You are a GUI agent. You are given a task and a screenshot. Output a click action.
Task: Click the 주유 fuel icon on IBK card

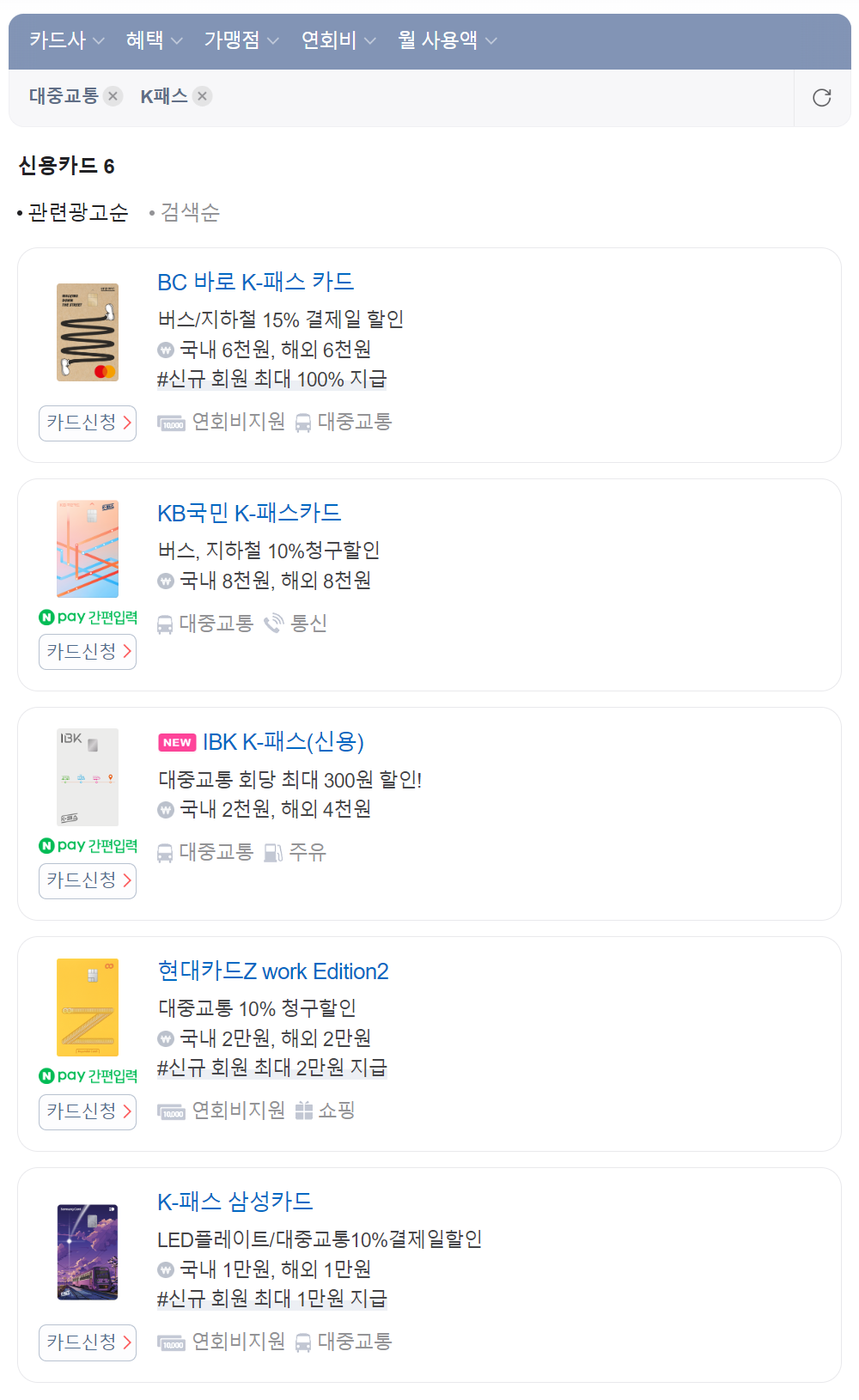coord(271,852)
